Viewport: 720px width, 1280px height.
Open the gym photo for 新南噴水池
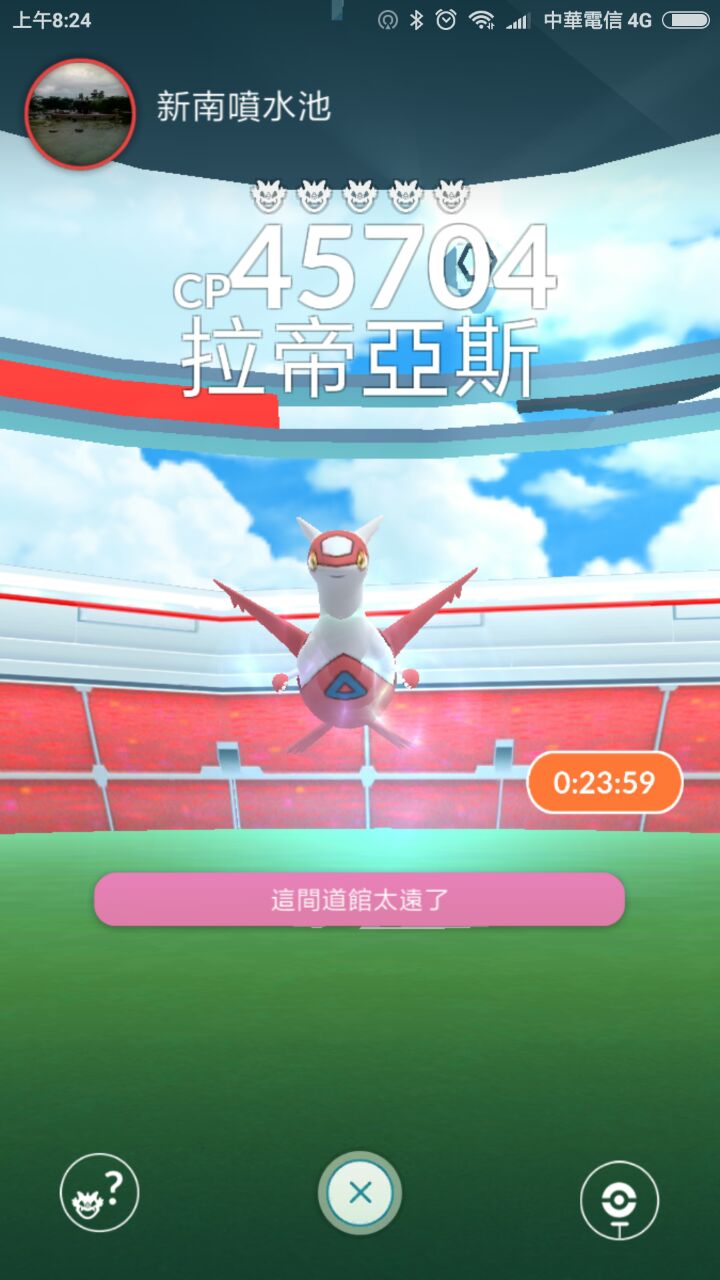point(79,114)
